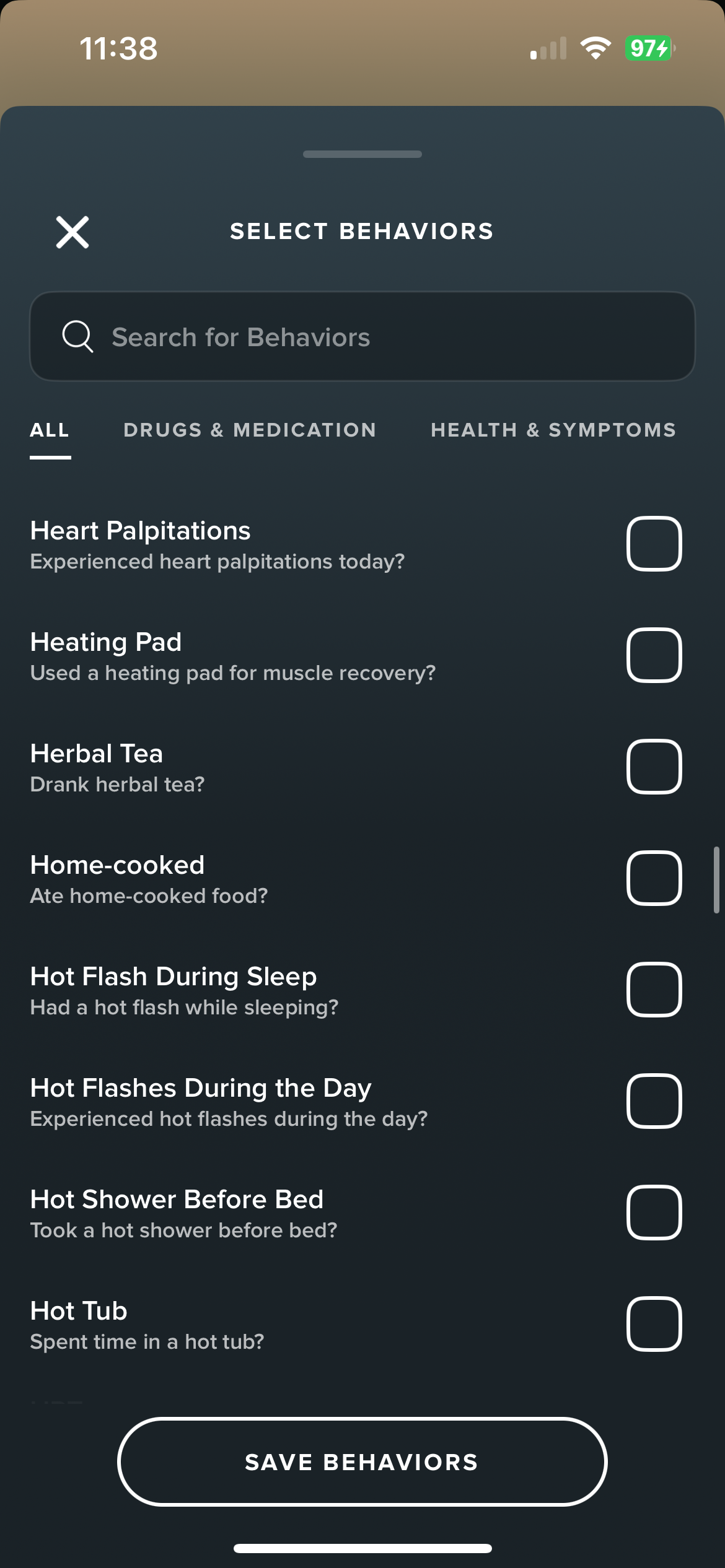
Task: Select the Herbal Tea checkbox
Action: point(654,767)
